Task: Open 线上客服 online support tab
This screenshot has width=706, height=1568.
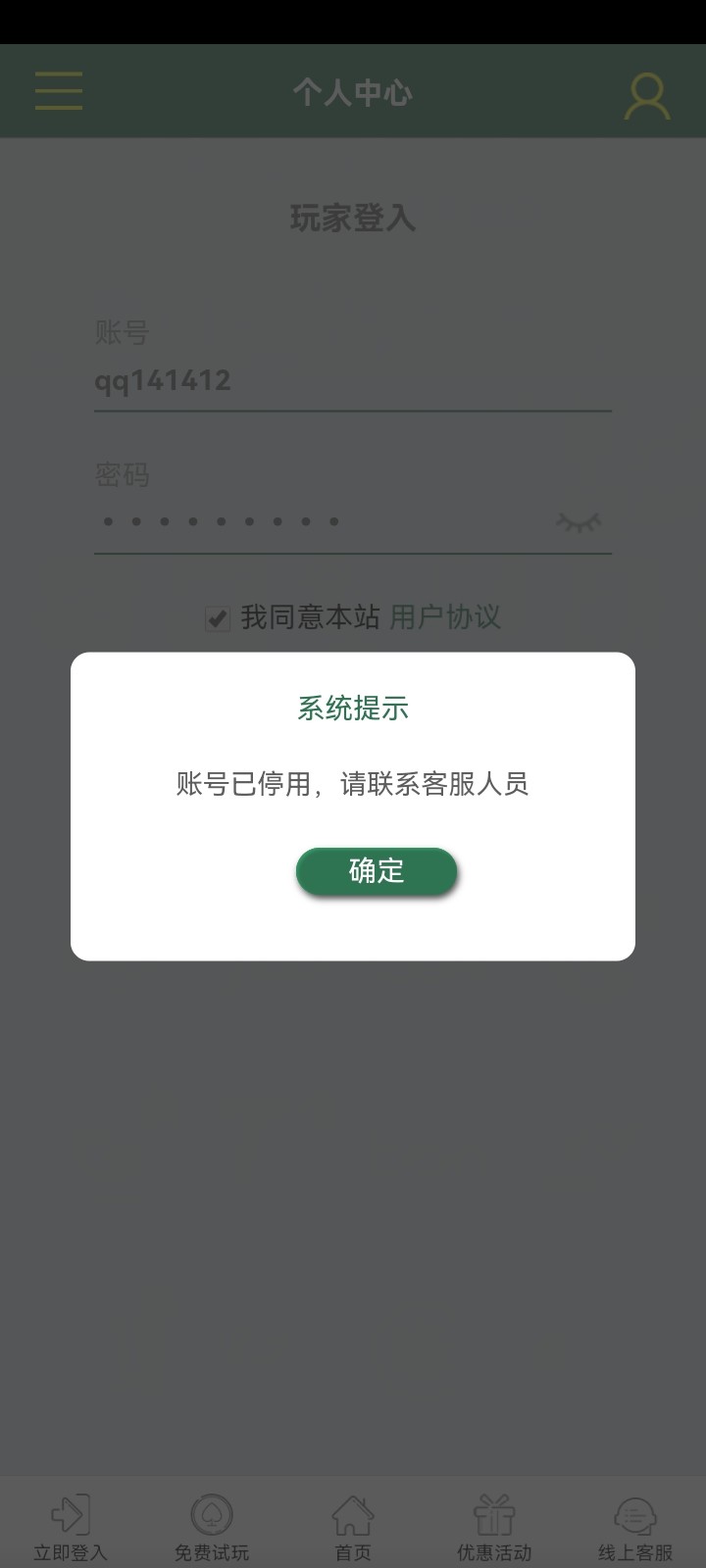Action: pyautogui.click(x=635, y=1526)
